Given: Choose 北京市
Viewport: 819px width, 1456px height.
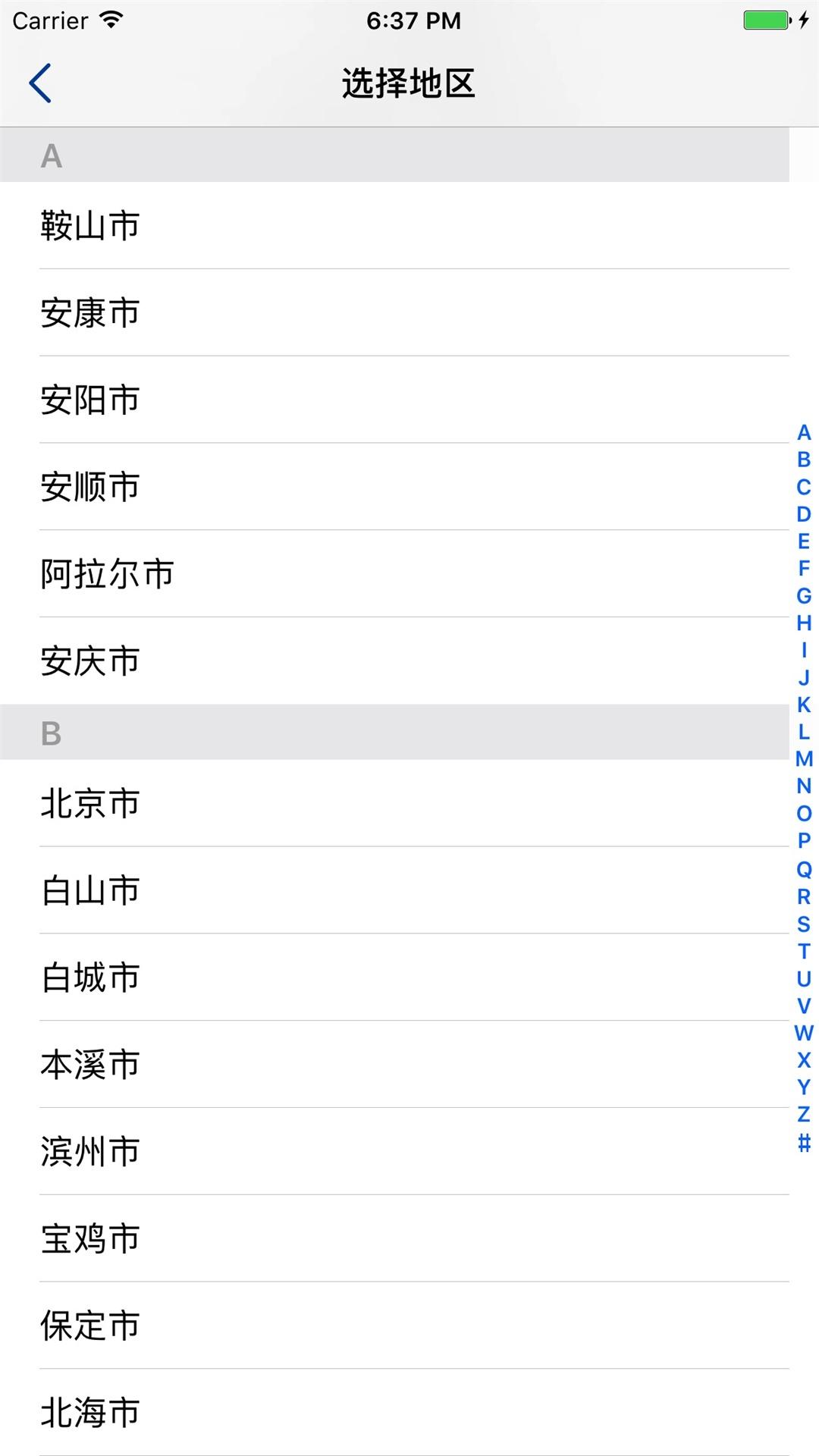Looking at the screenshot, I should click(394, 803).
